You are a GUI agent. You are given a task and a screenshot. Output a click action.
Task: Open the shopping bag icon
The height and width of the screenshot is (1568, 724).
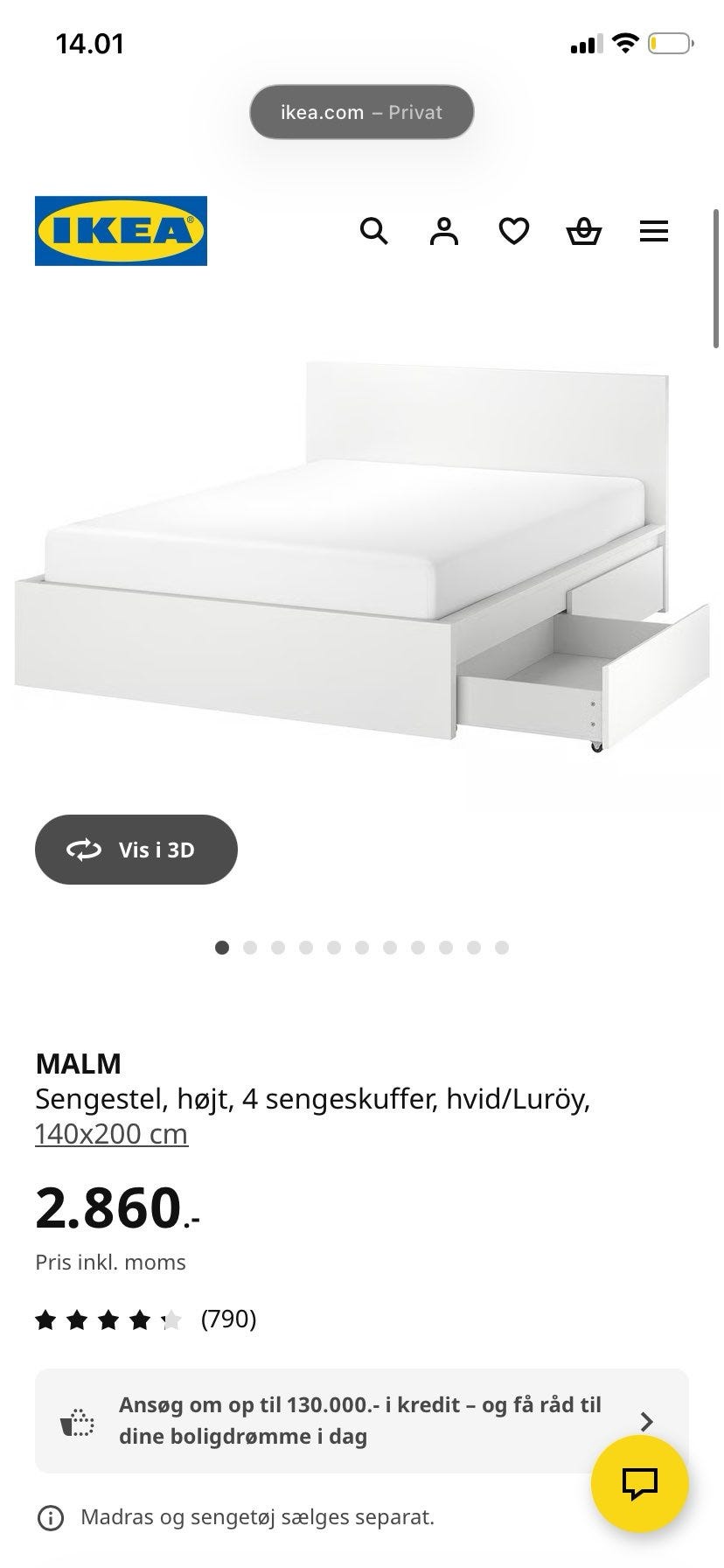click(584, 231)
